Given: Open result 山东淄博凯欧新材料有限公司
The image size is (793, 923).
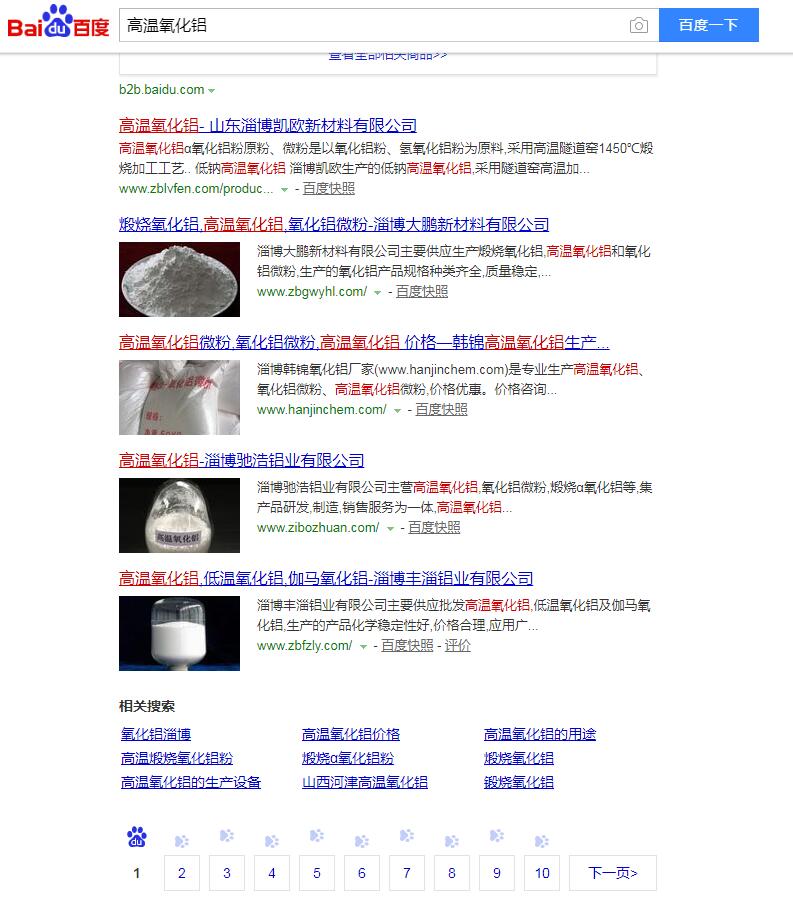Looking at the screenshot, I should pos(268,125).
